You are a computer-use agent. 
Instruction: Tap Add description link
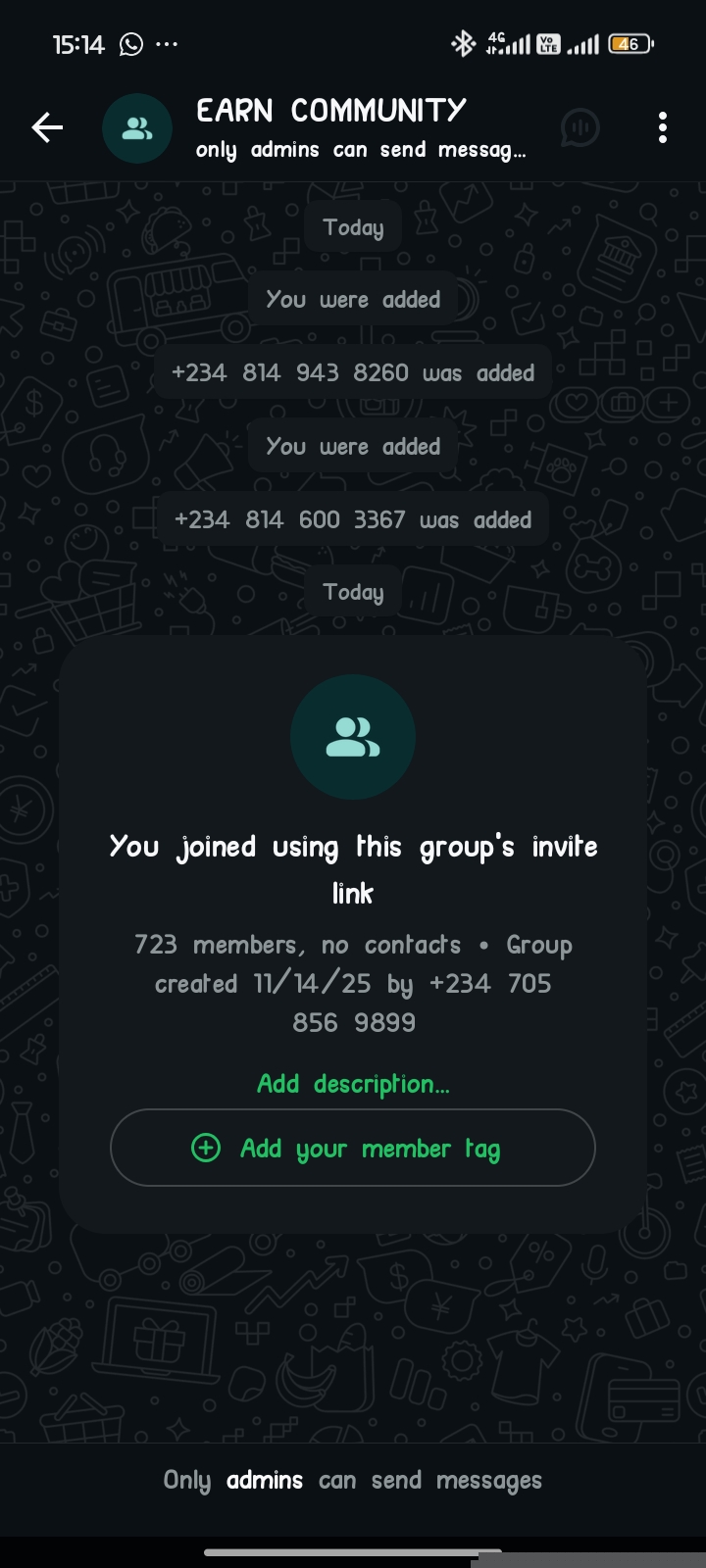[353, 1084]
